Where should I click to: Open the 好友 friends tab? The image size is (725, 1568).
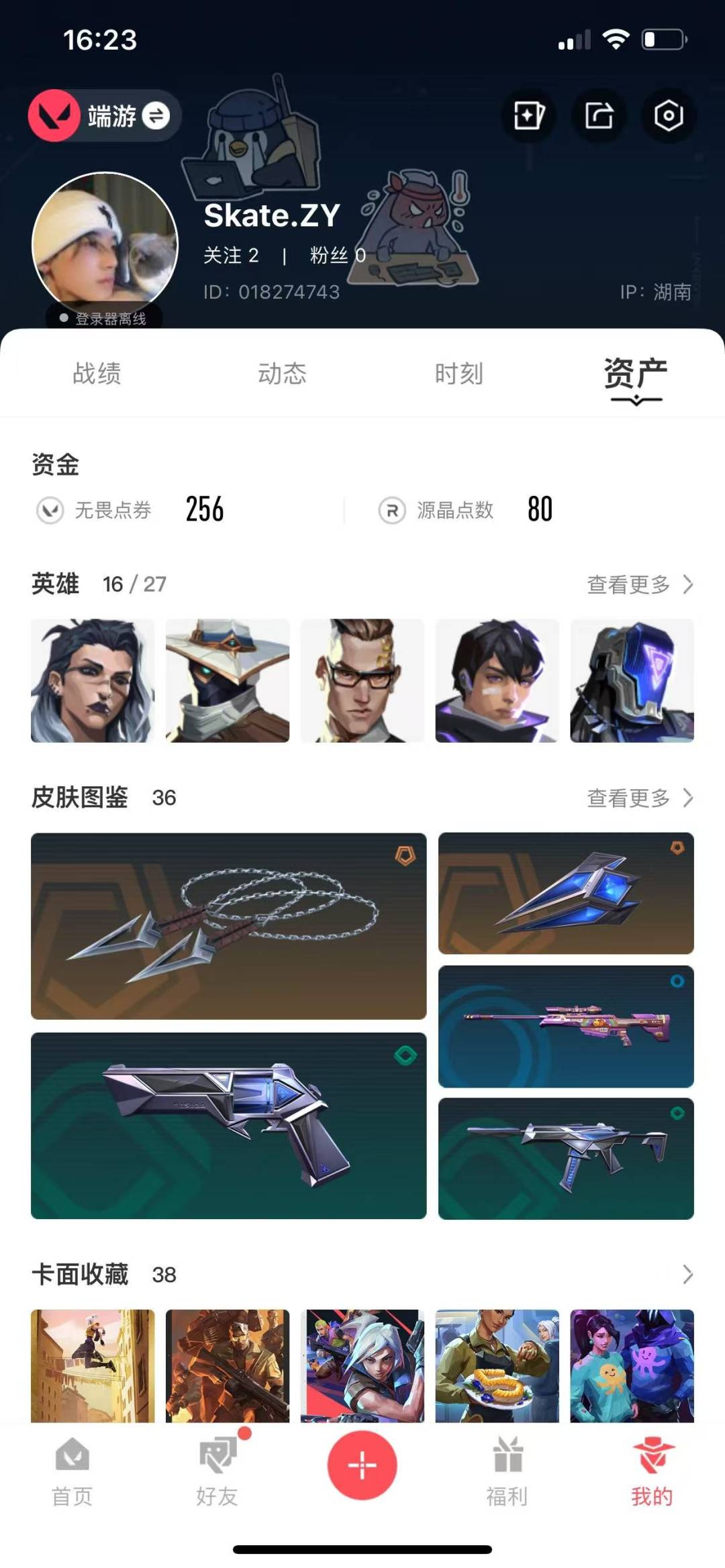(217, 1471)
